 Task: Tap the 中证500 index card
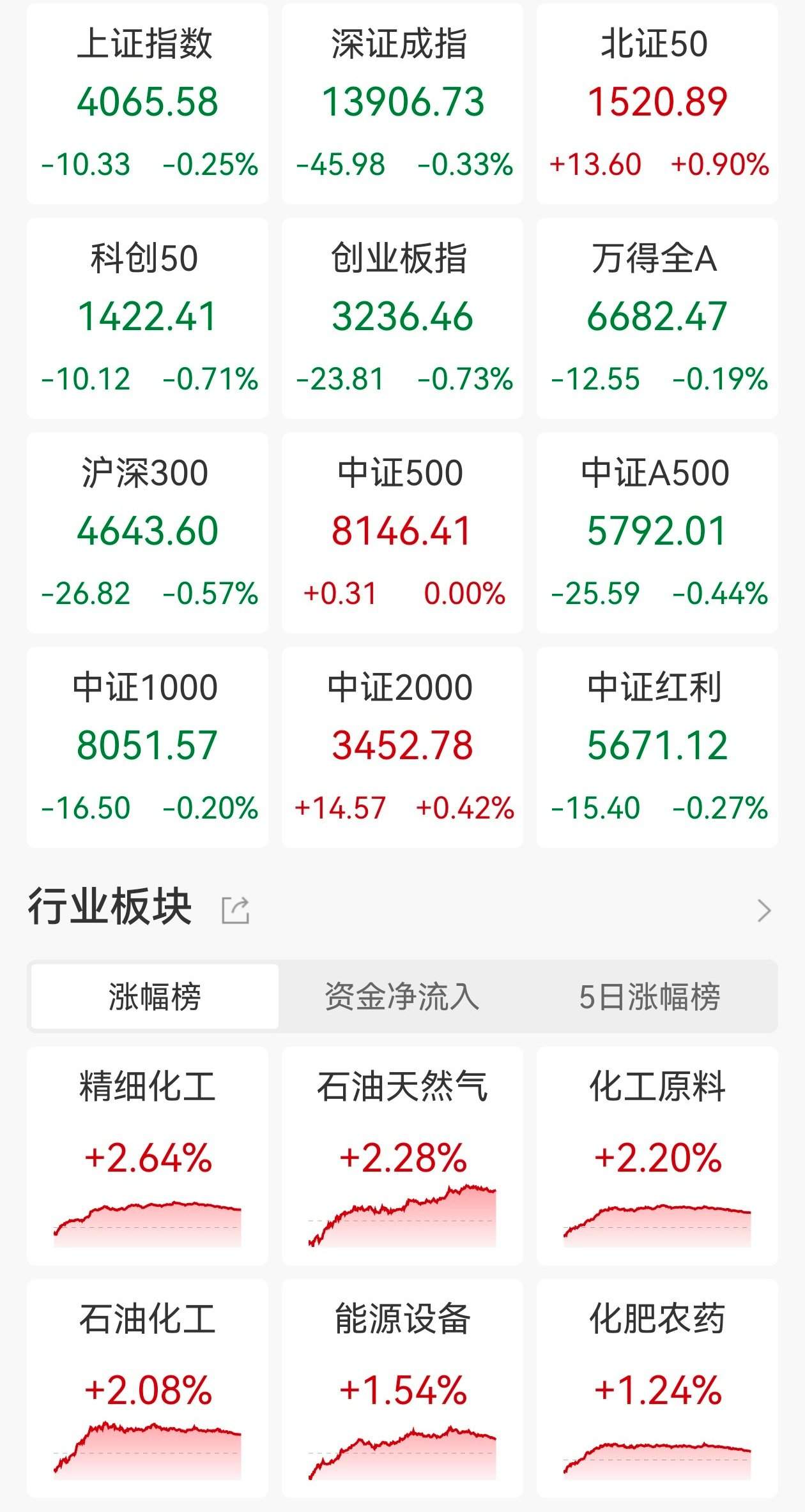pos(402,533)
